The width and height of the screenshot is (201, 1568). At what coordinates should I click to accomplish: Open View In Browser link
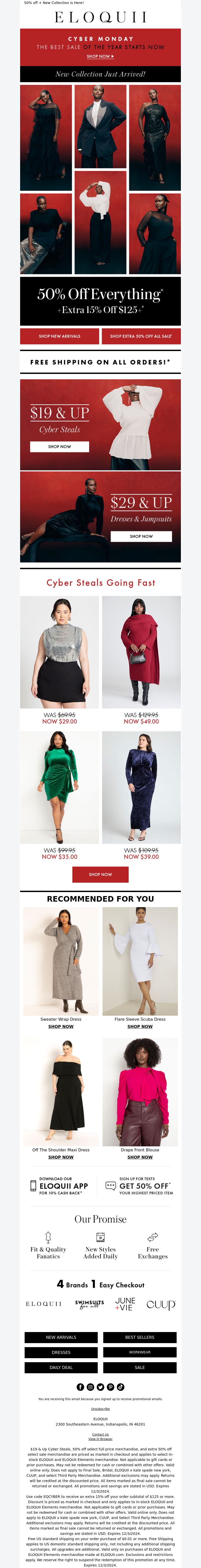point(100,1439)
